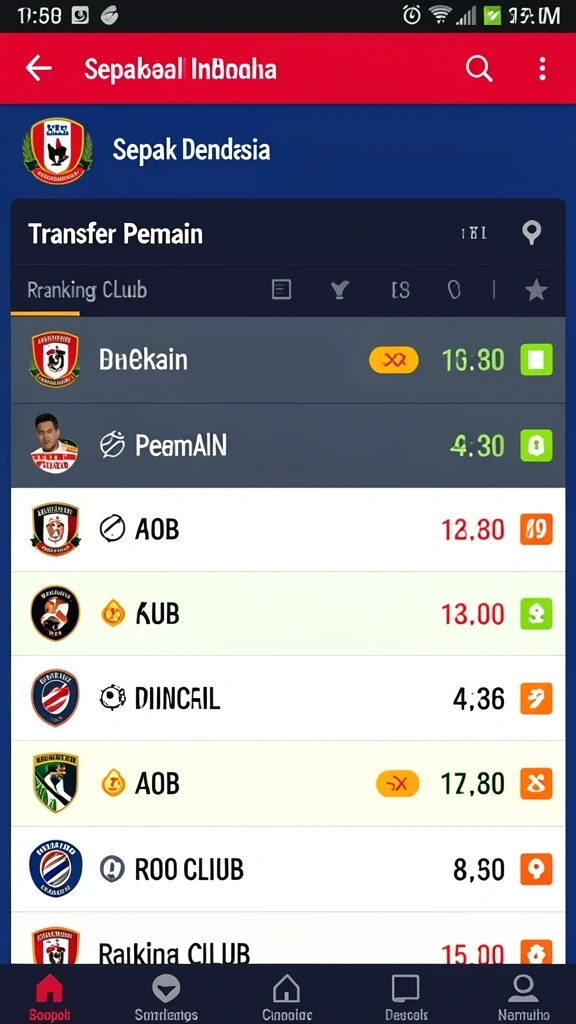This screenshot has height=1024, width=576.
Task: Tap the location pin in Transfer Pemain
Action: [532, 232]
